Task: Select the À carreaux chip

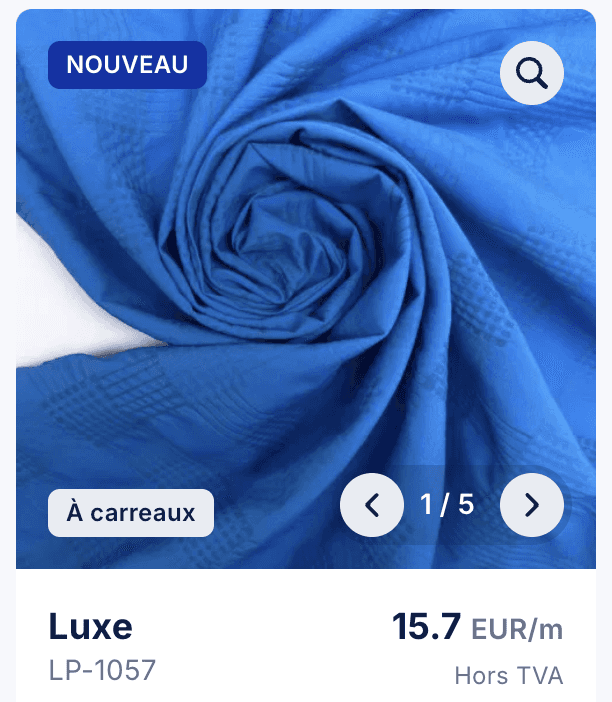Action: [x=131, y=513]
